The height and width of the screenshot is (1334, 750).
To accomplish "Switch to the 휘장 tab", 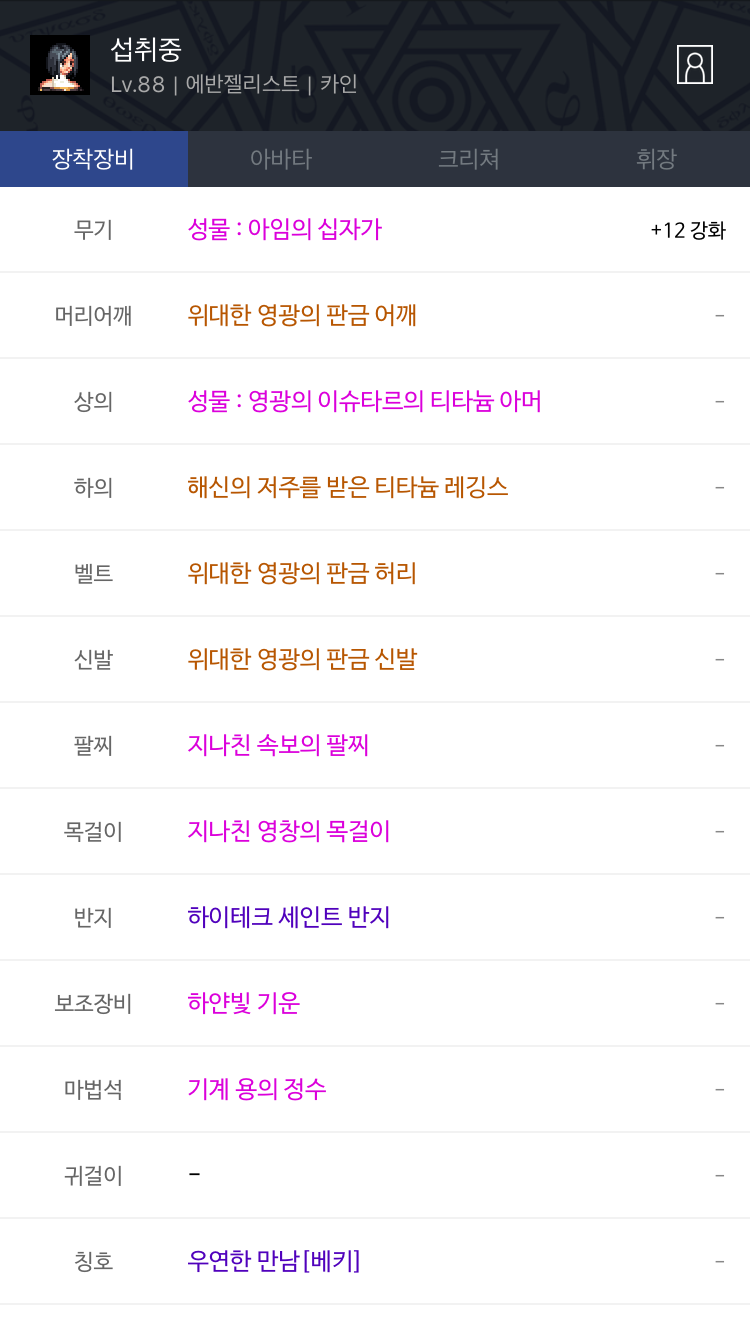I will click(656, 159).
